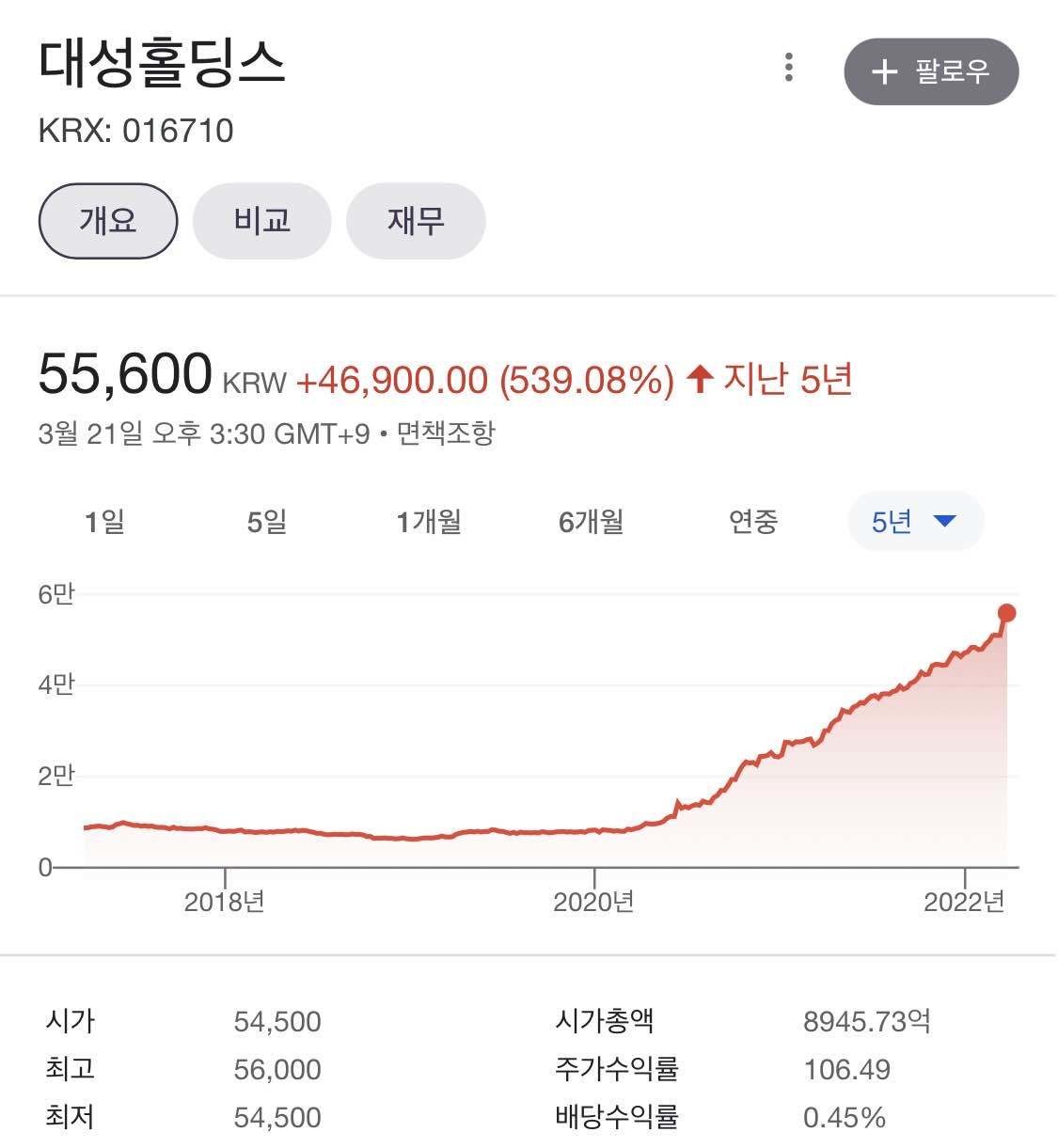Select the red data point on the chart
The width and height of the screenshot is (1058, 1148).
1005,613
